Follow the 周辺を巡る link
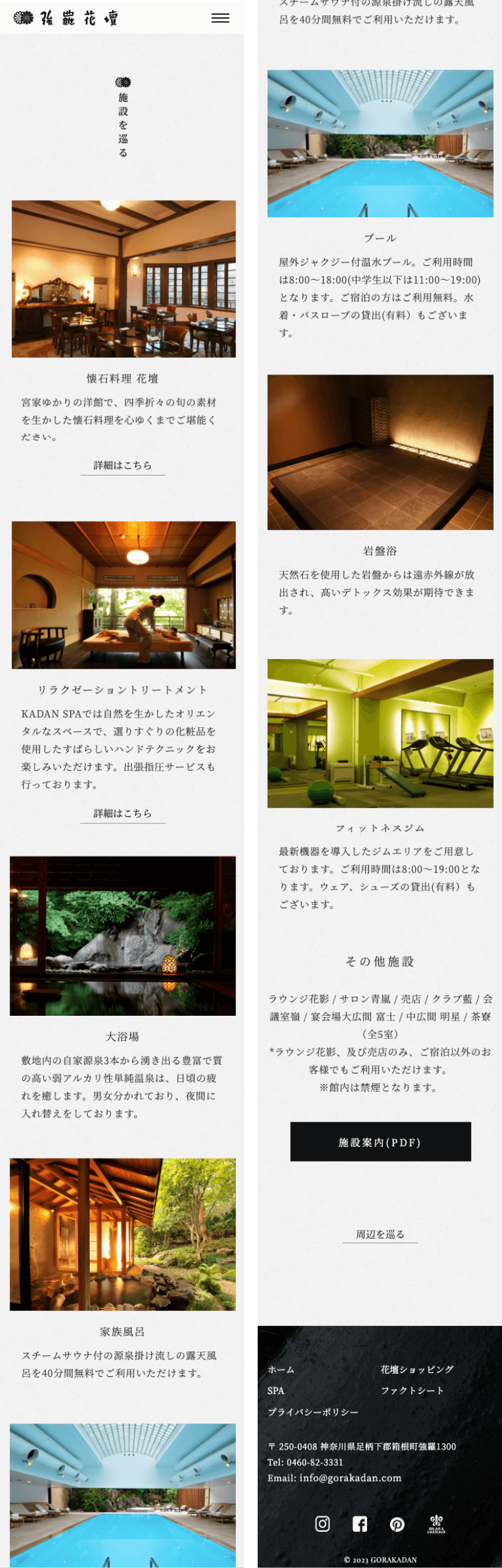 click(380, 1234)
